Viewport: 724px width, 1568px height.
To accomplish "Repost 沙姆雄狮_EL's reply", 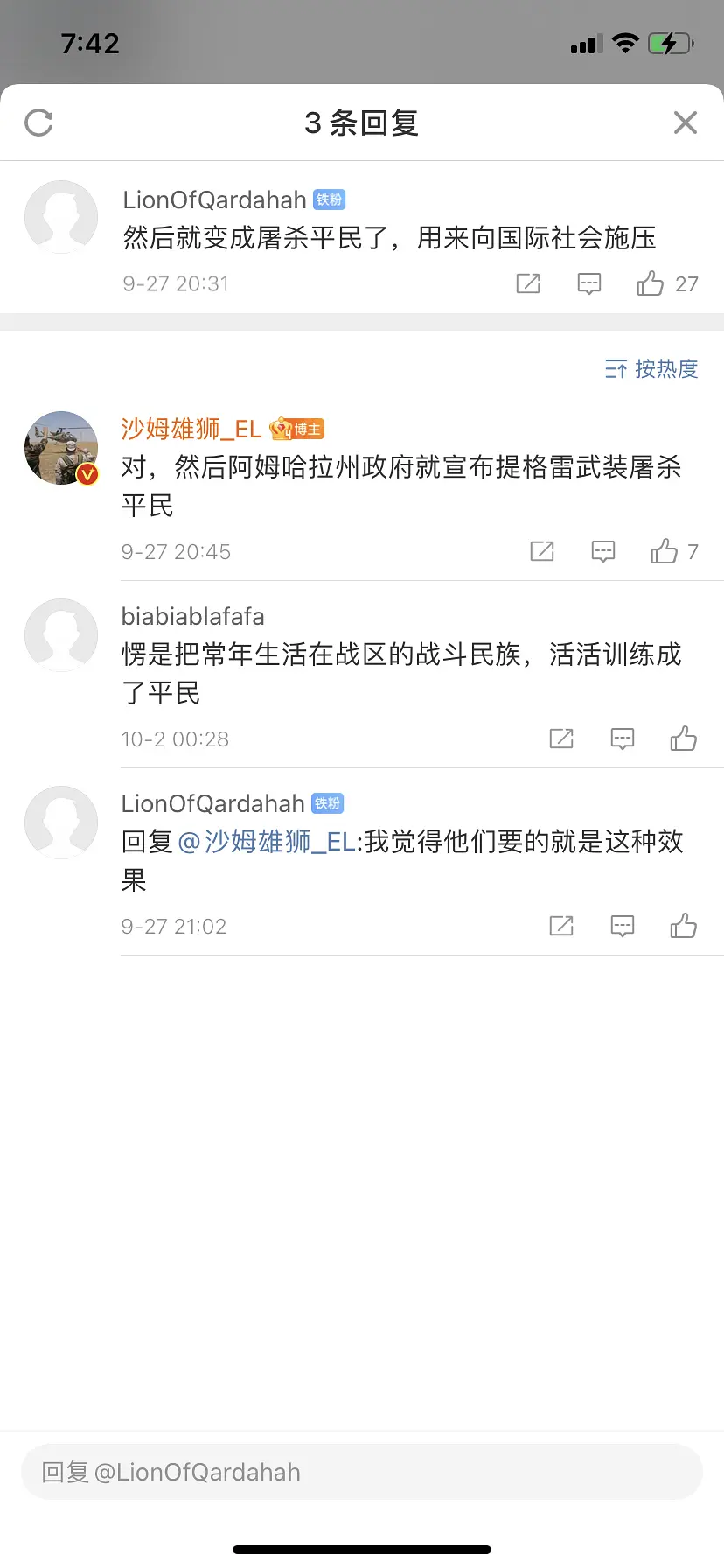I will (542, 551).
